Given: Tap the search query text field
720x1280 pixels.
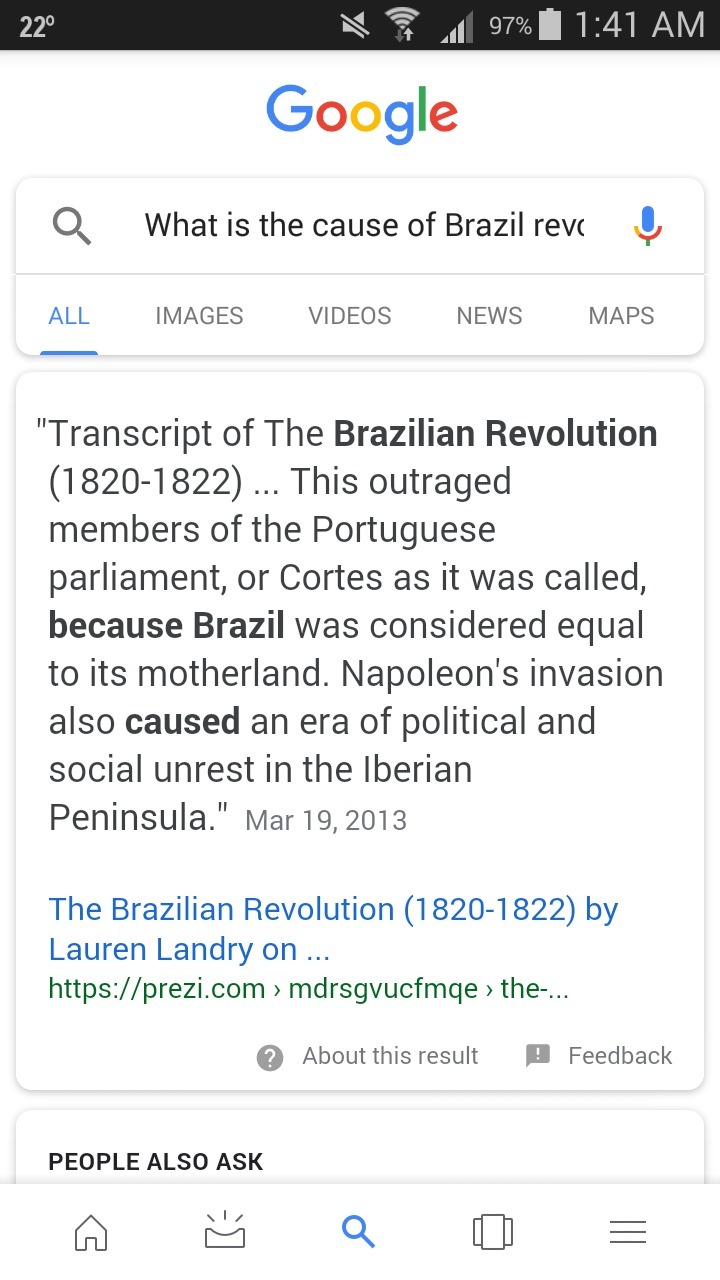Looking at the screenshot, I should 365,225.
